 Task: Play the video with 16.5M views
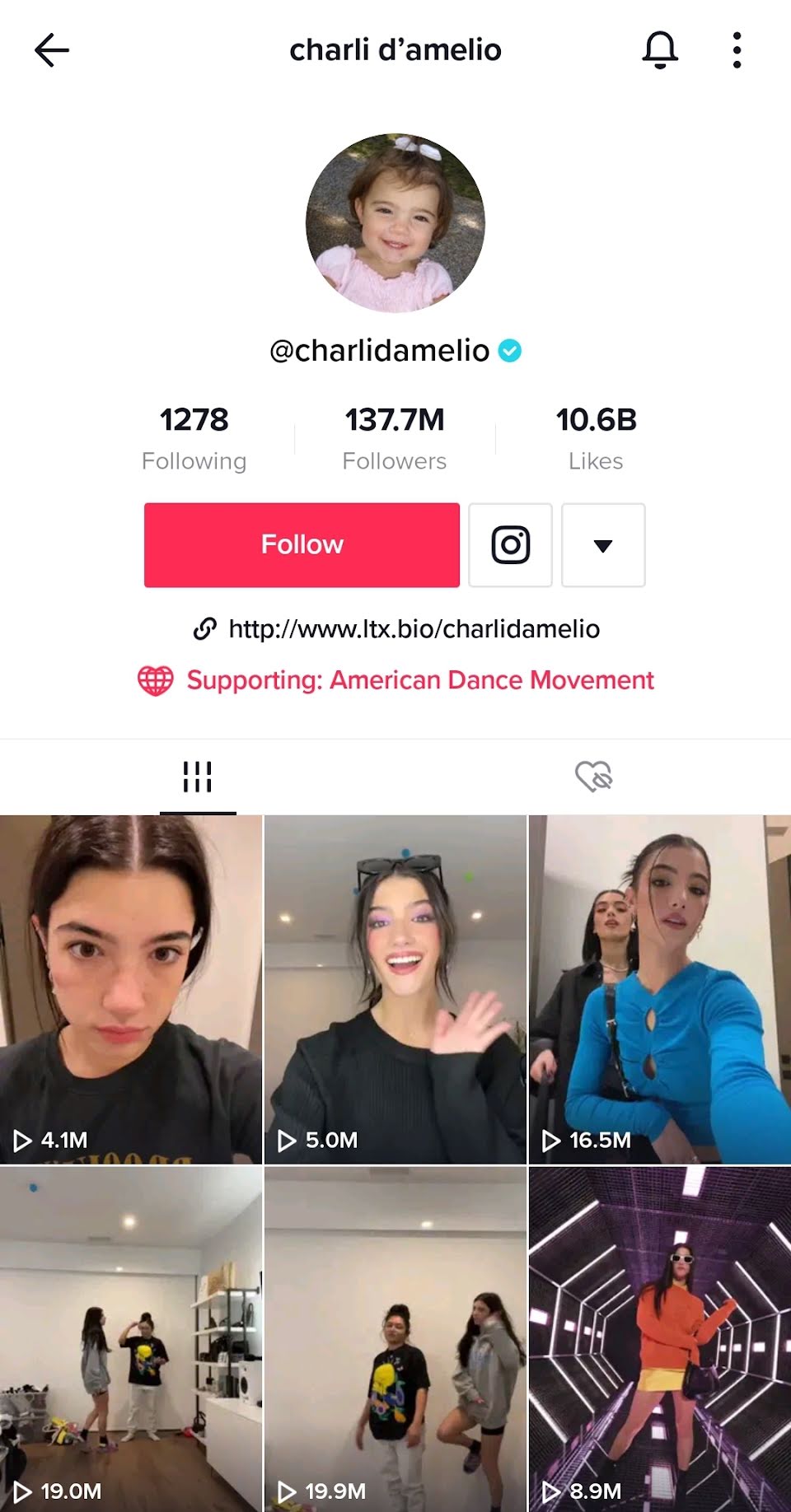click(660, 989)
